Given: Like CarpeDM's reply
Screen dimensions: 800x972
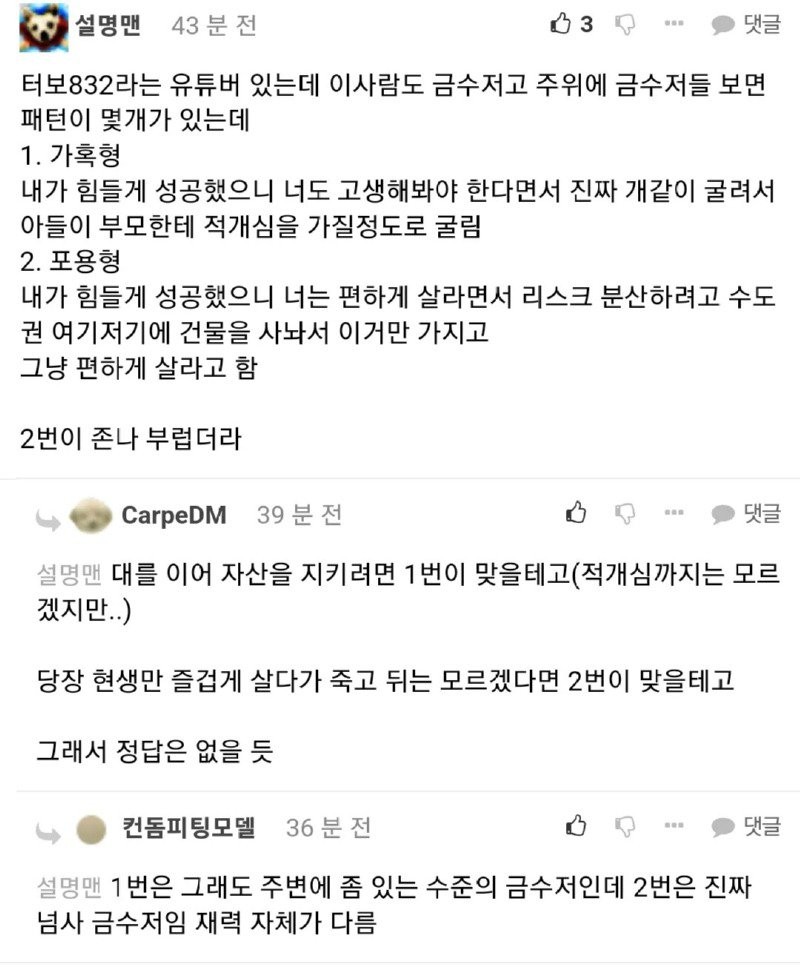Looking at the screenshot, I should [576, 514].
